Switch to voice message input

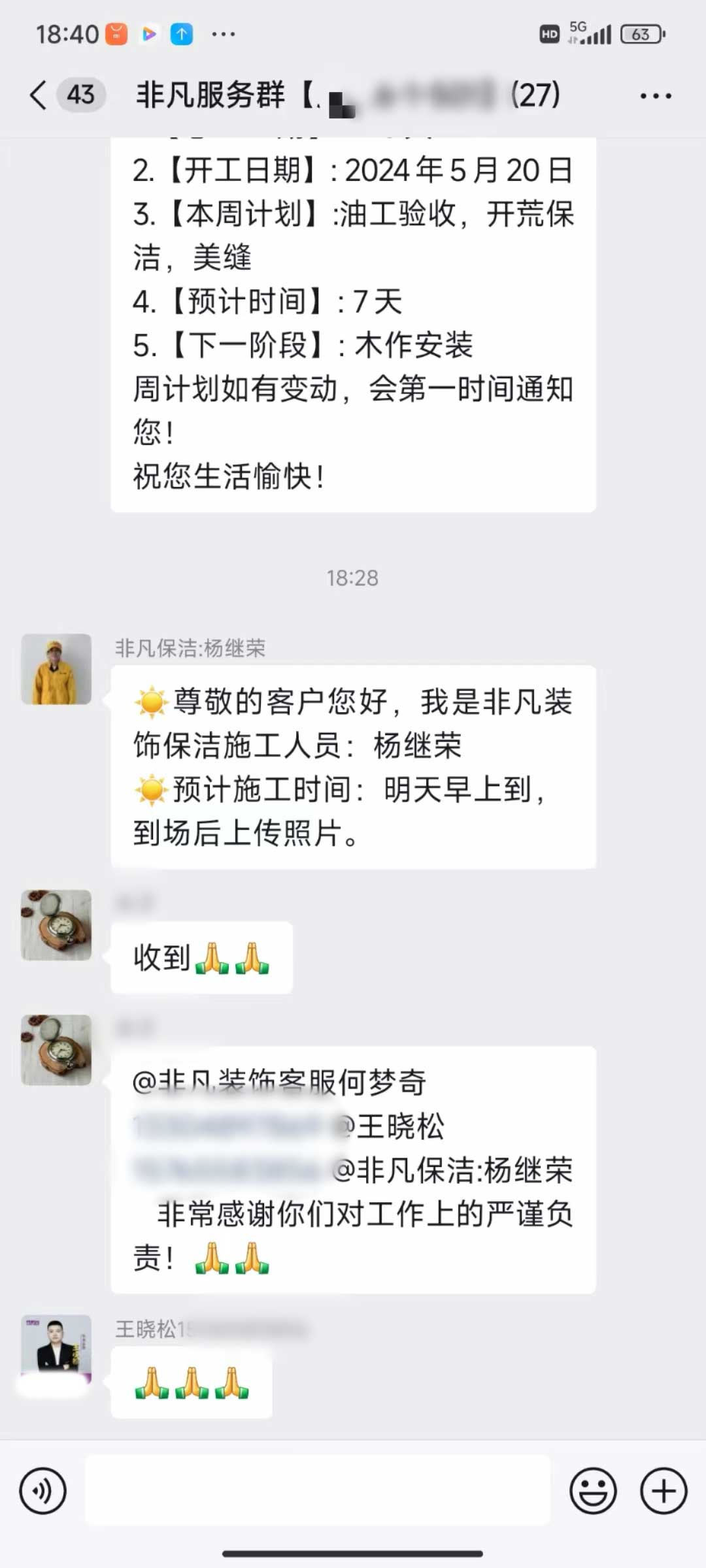click(42, 1492)
